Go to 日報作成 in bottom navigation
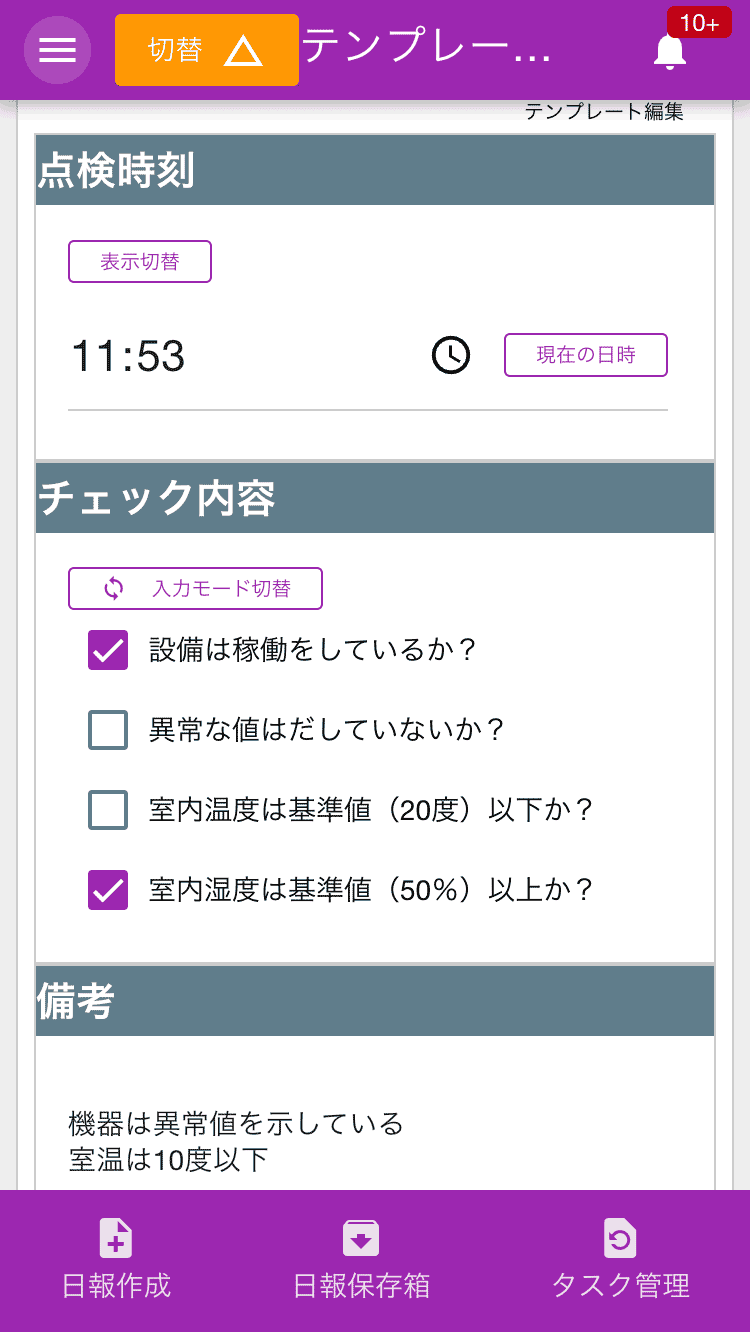Screen dimensions: 750x1332 [x=115, y=1288]
